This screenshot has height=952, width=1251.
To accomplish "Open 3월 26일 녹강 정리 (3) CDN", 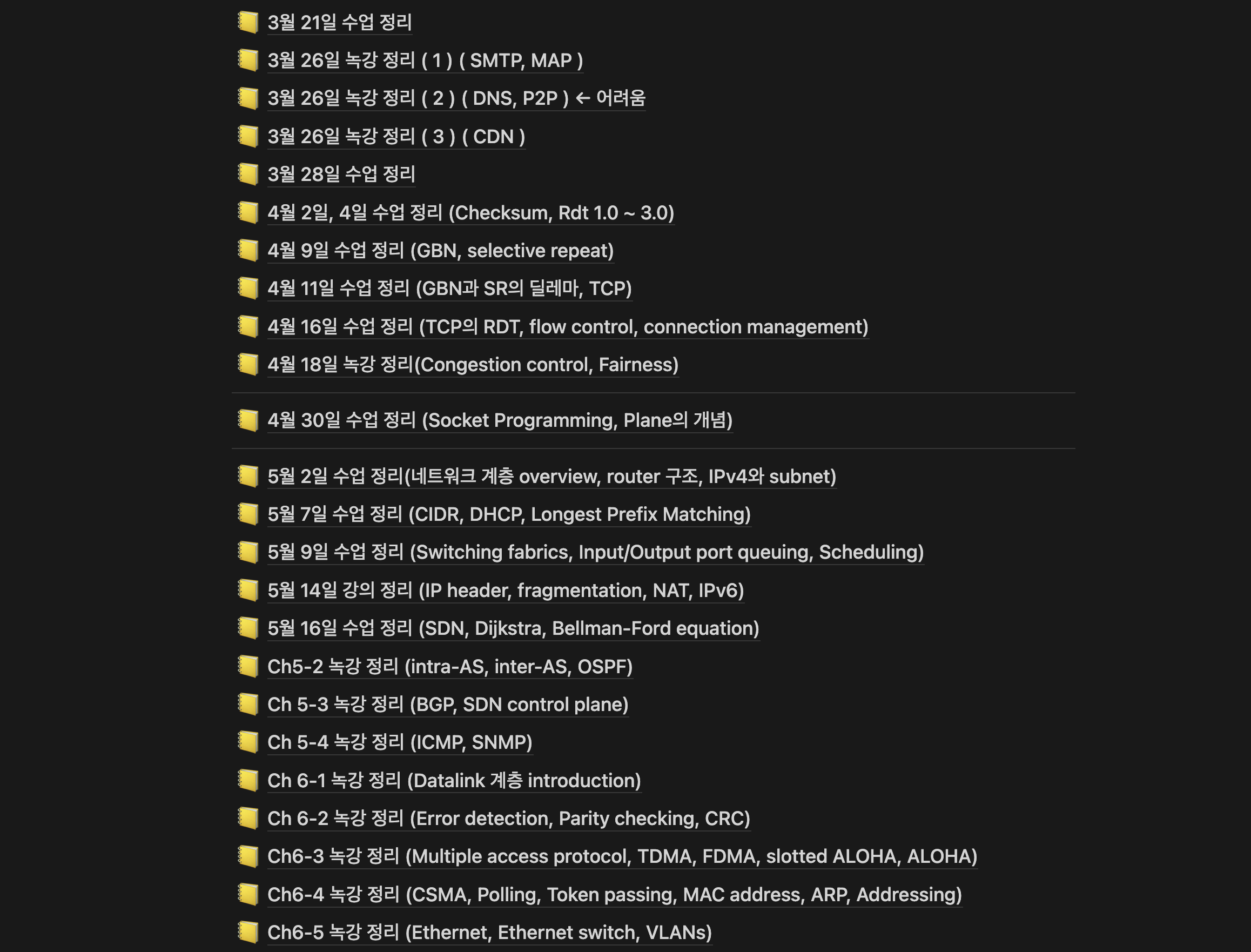I will (396, 137).
